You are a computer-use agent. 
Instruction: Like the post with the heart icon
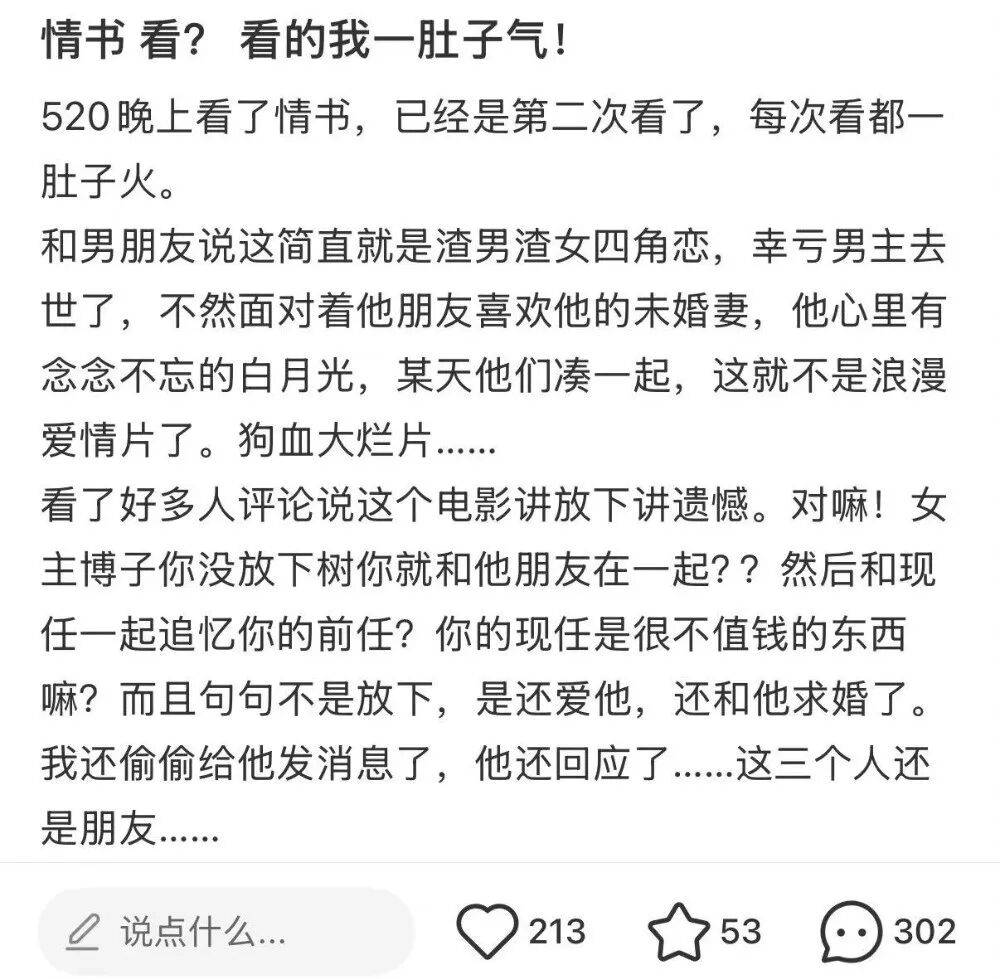[486, 932]
